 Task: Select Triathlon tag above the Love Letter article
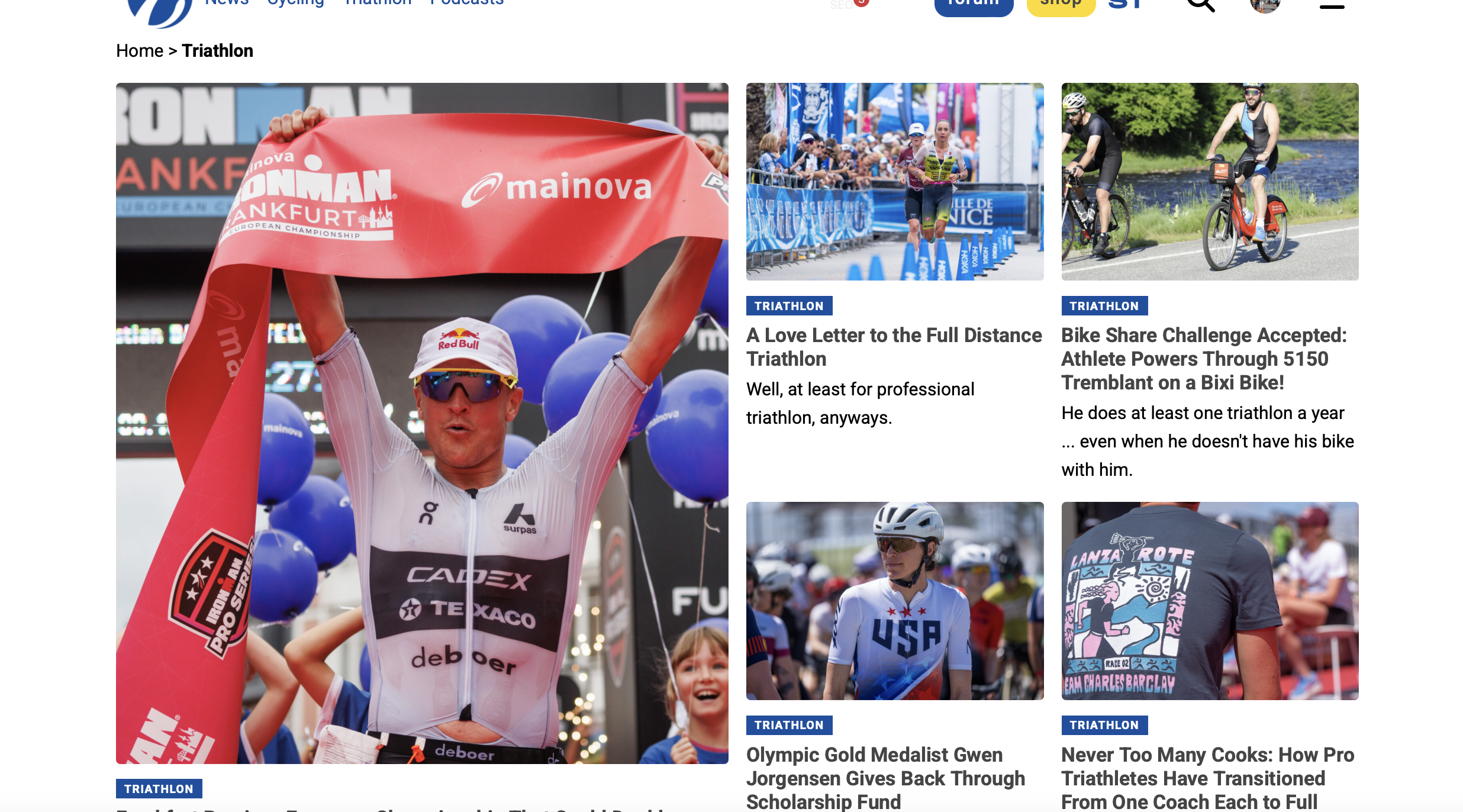pyautogui.click(x=789, y=306)
